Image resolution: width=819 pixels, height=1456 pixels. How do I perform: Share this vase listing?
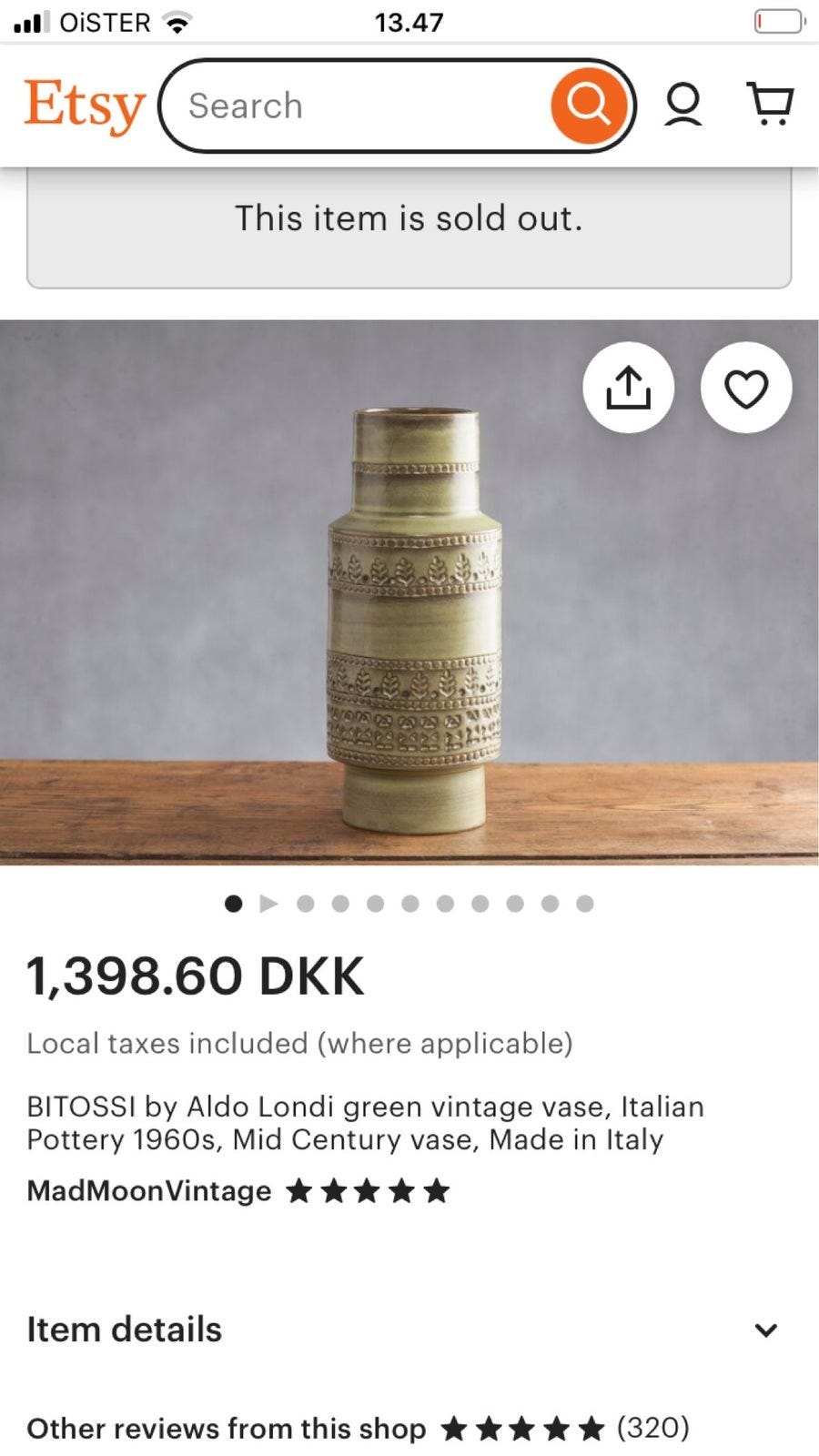(629, 387)
